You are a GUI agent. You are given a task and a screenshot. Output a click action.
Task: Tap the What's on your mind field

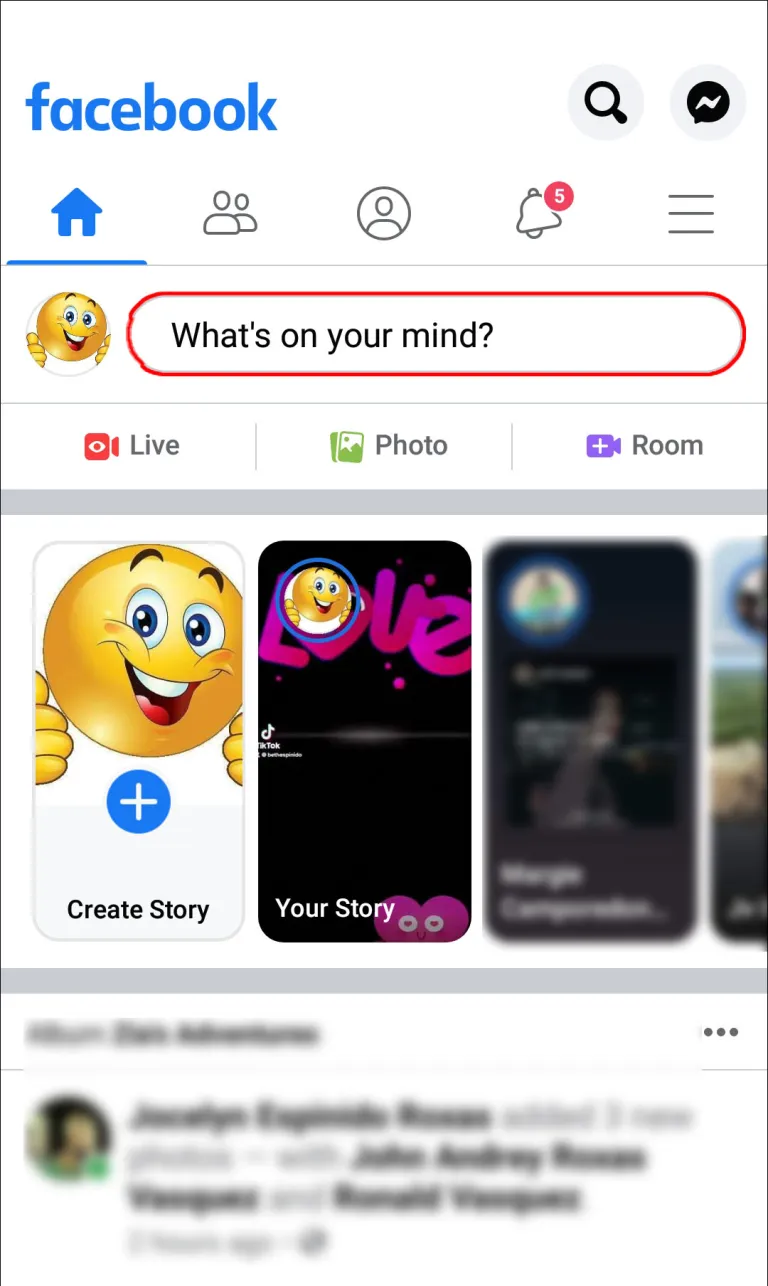[437, 334]
